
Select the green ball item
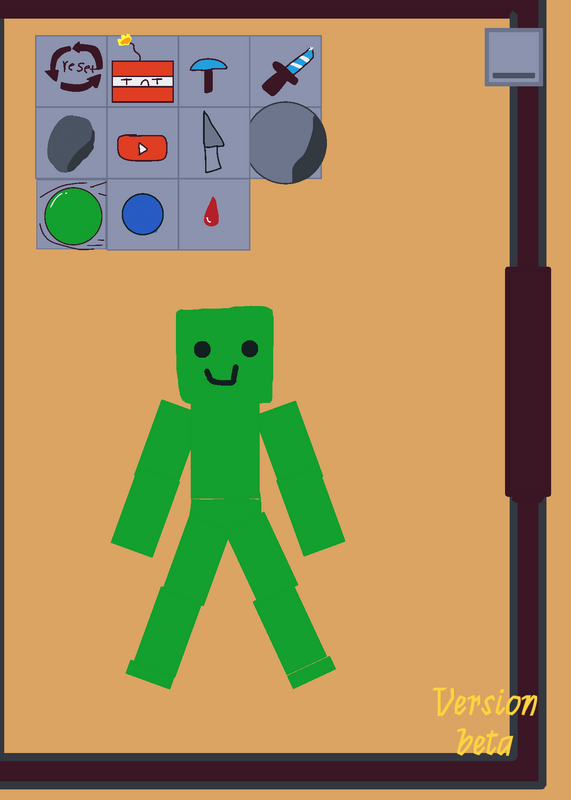72,215
